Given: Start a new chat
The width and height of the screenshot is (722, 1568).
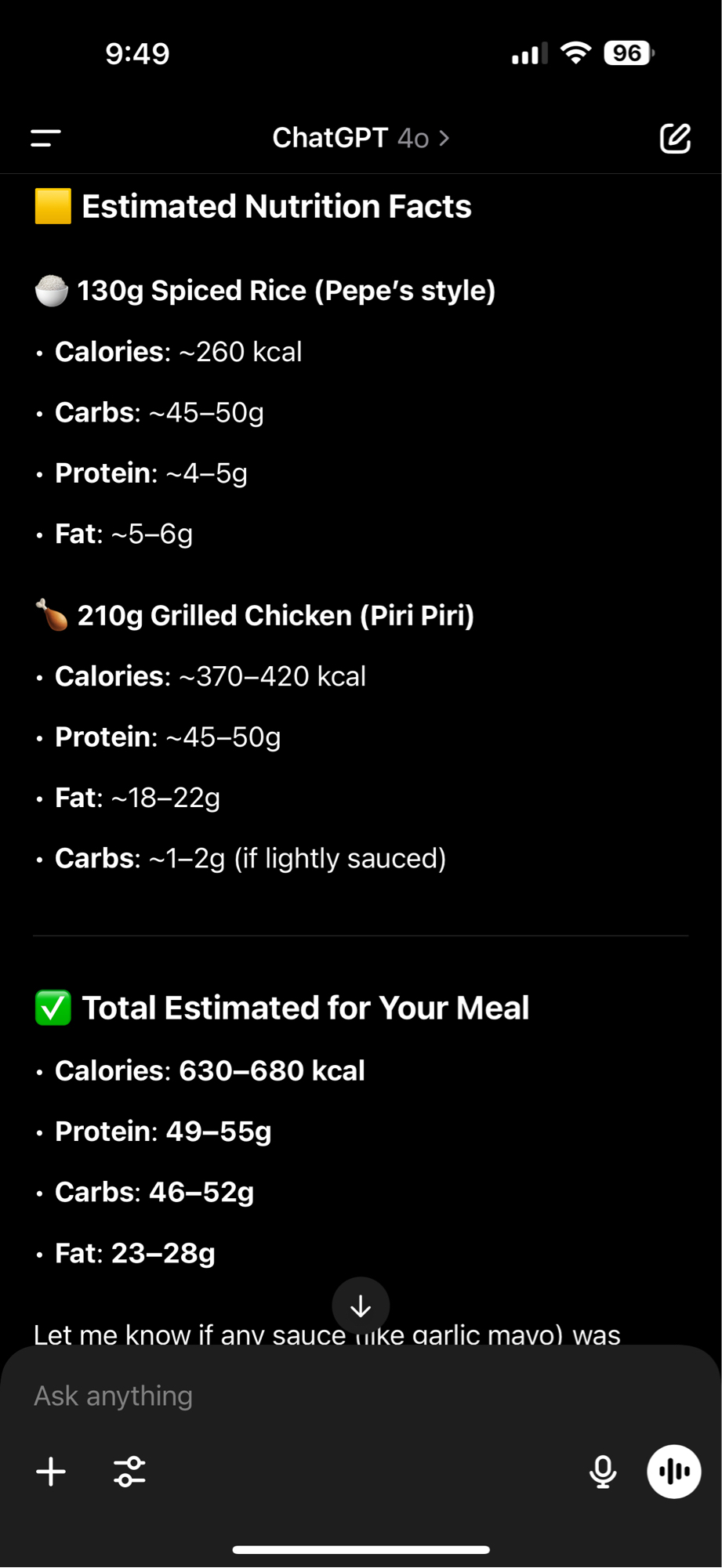Looking at the screenshot, I should click(675, 139).
